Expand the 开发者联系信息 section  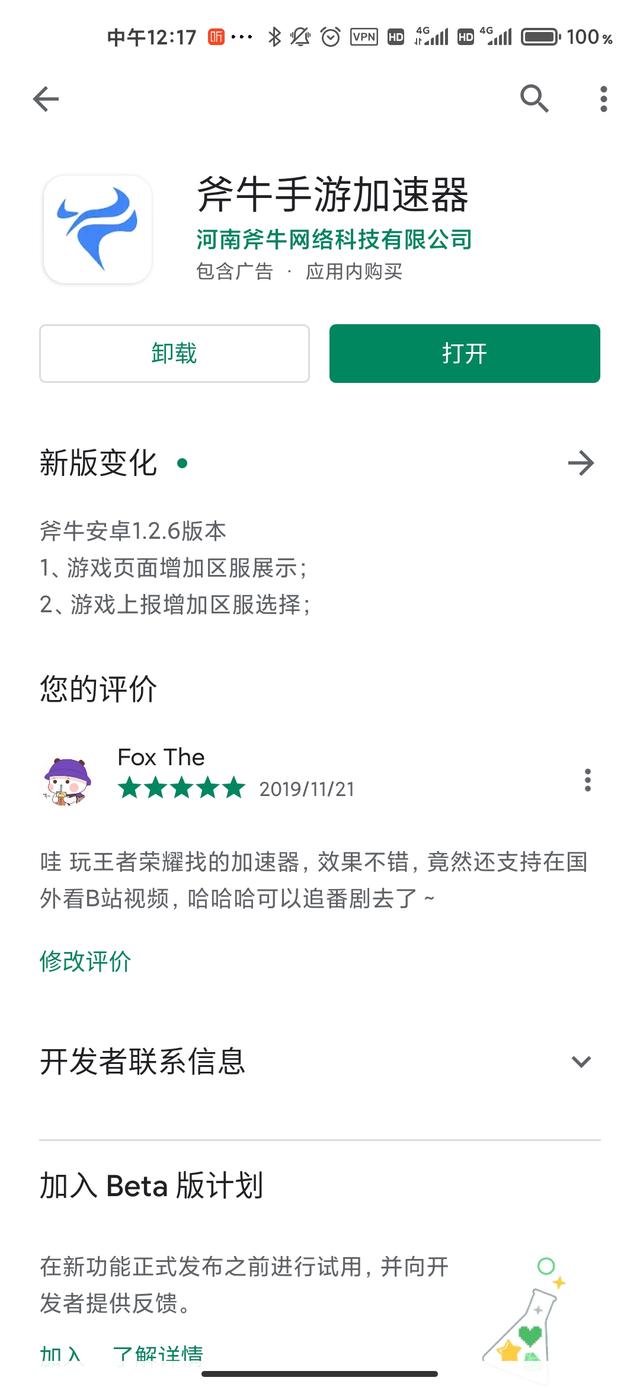tap(581, 1062)
